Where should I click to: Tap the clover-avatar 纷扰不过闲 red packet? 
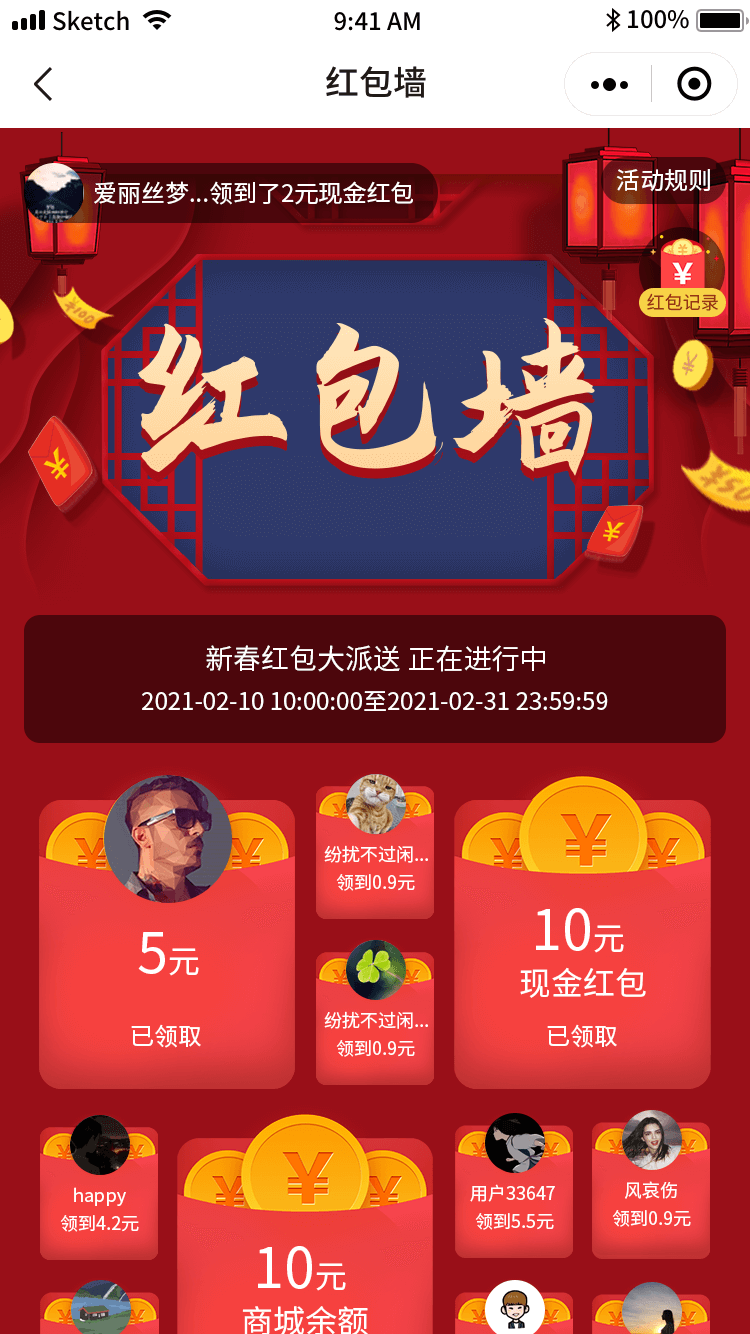click(375, 1025)
